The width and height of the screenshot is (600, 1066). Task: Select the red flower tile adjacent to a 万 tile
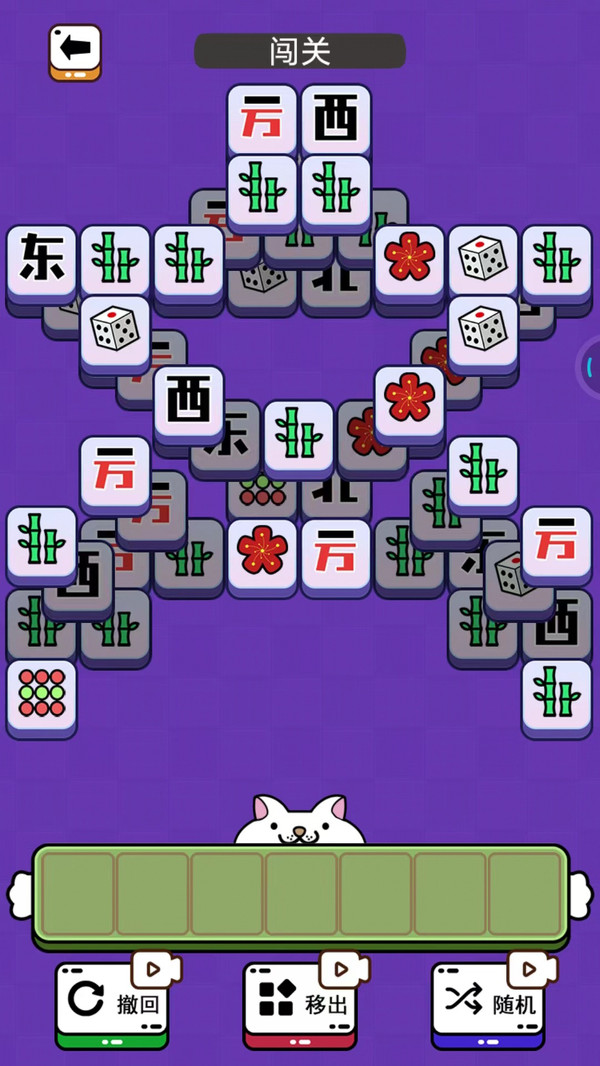coord(263,552)
